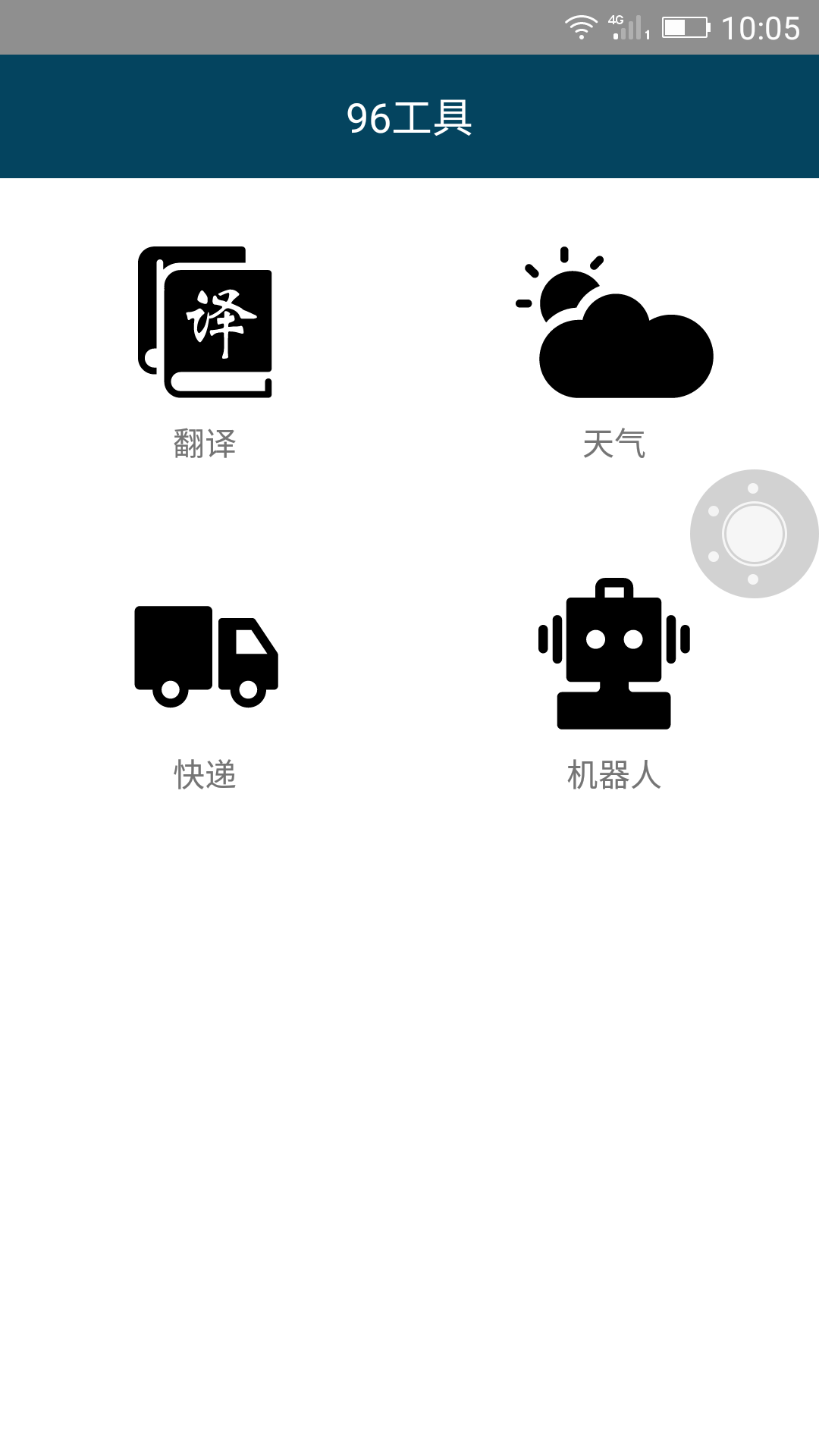Tap the 机器人 text label
This screenshot has height=1456, width=819.
point(614,773)
